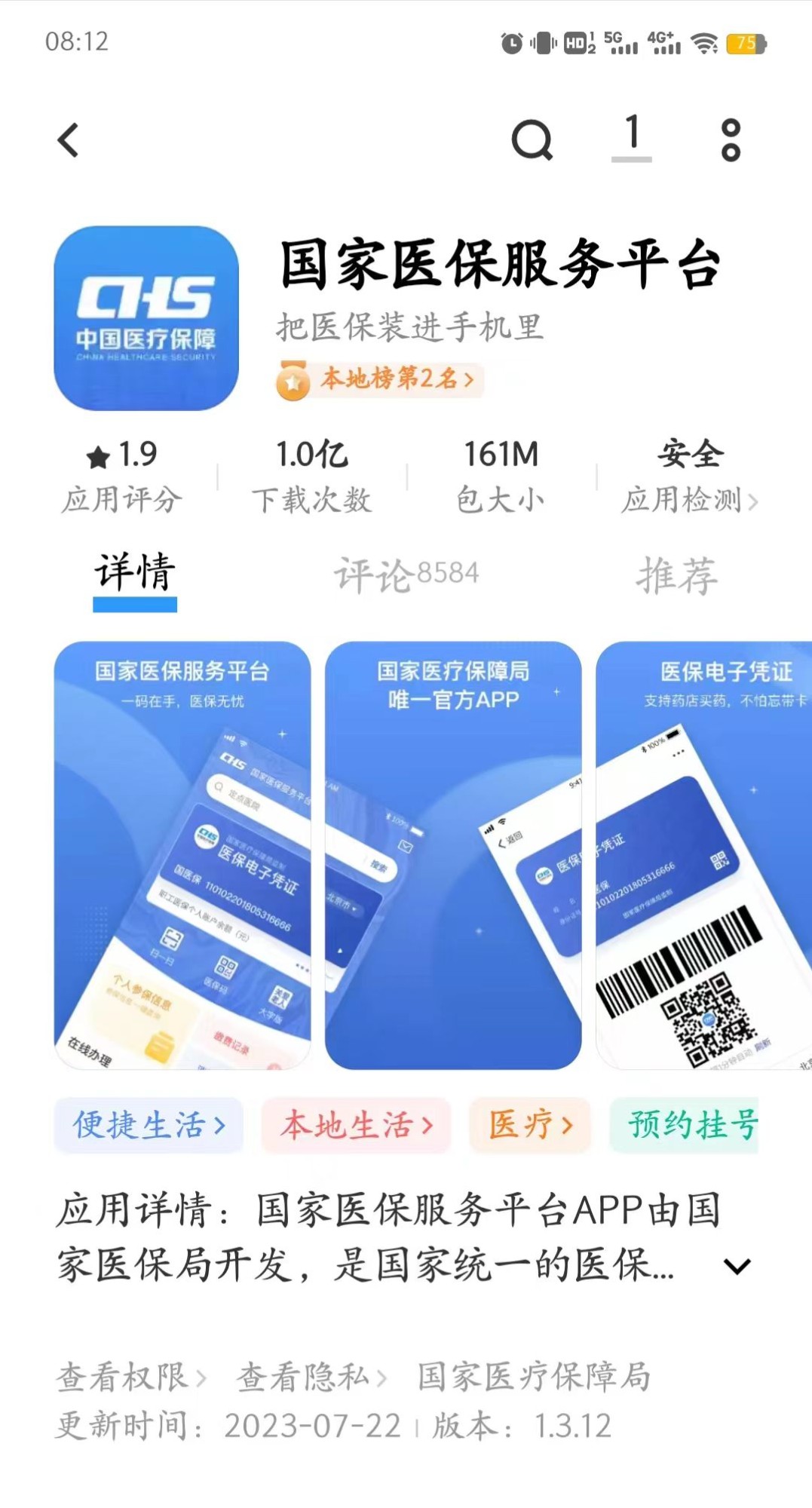Switch to the 推荐 tab
812x1508 pixels.
pos(677,575)
